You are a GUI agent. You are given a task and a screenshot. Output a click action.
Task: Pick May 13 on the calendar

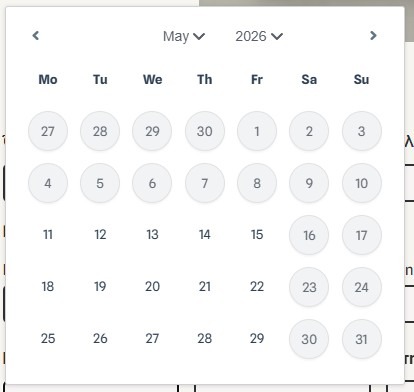[152, 235]
